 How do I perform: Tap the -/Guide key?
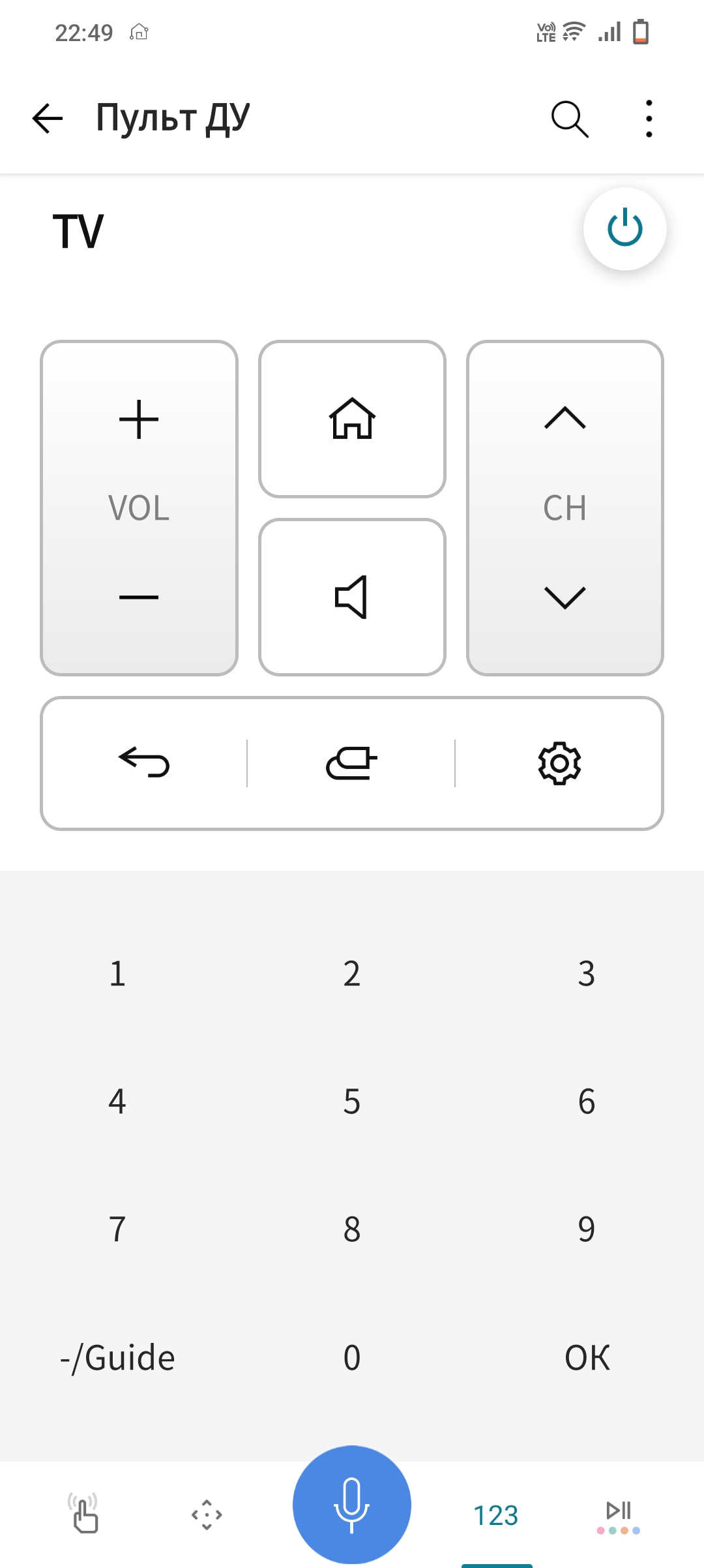click(117, 1358)
